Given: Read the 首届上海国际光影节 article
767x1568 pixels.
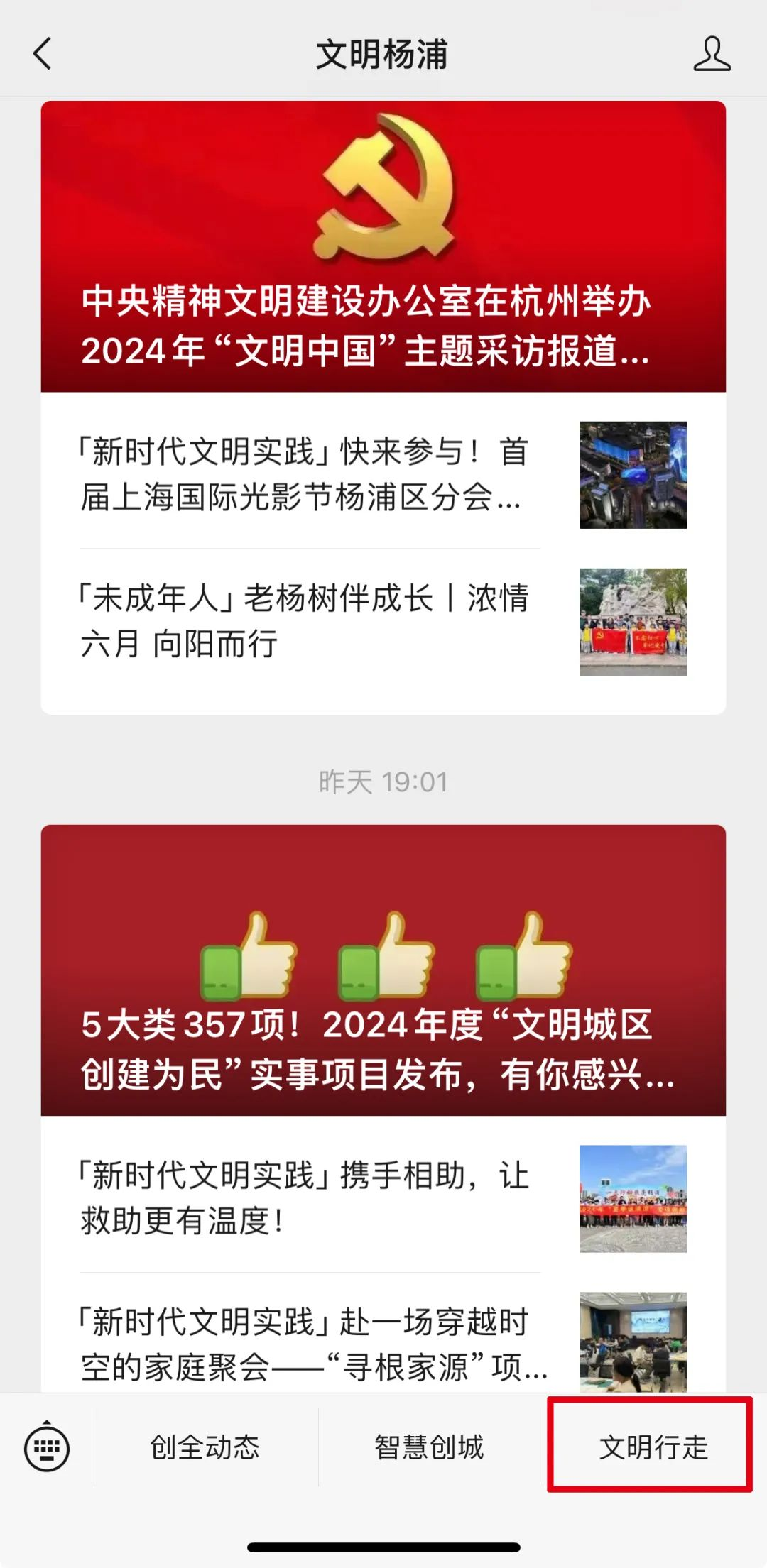Looking at the screenshot, I should click(x=304, y=474).
